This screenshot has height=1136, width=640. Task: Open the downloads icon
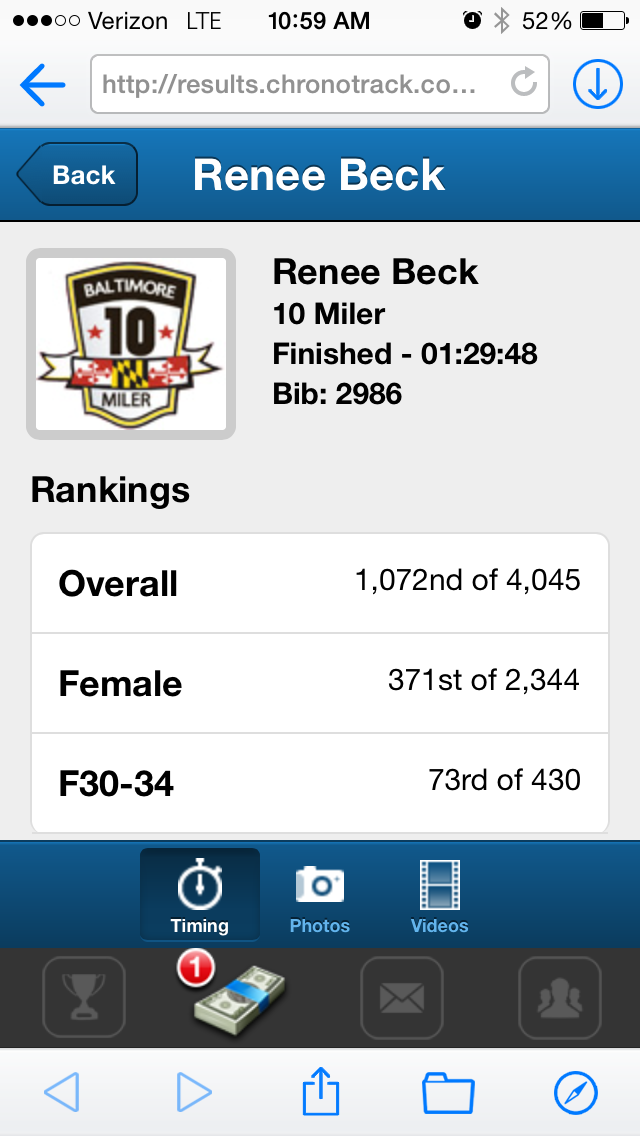click(597, 85)
